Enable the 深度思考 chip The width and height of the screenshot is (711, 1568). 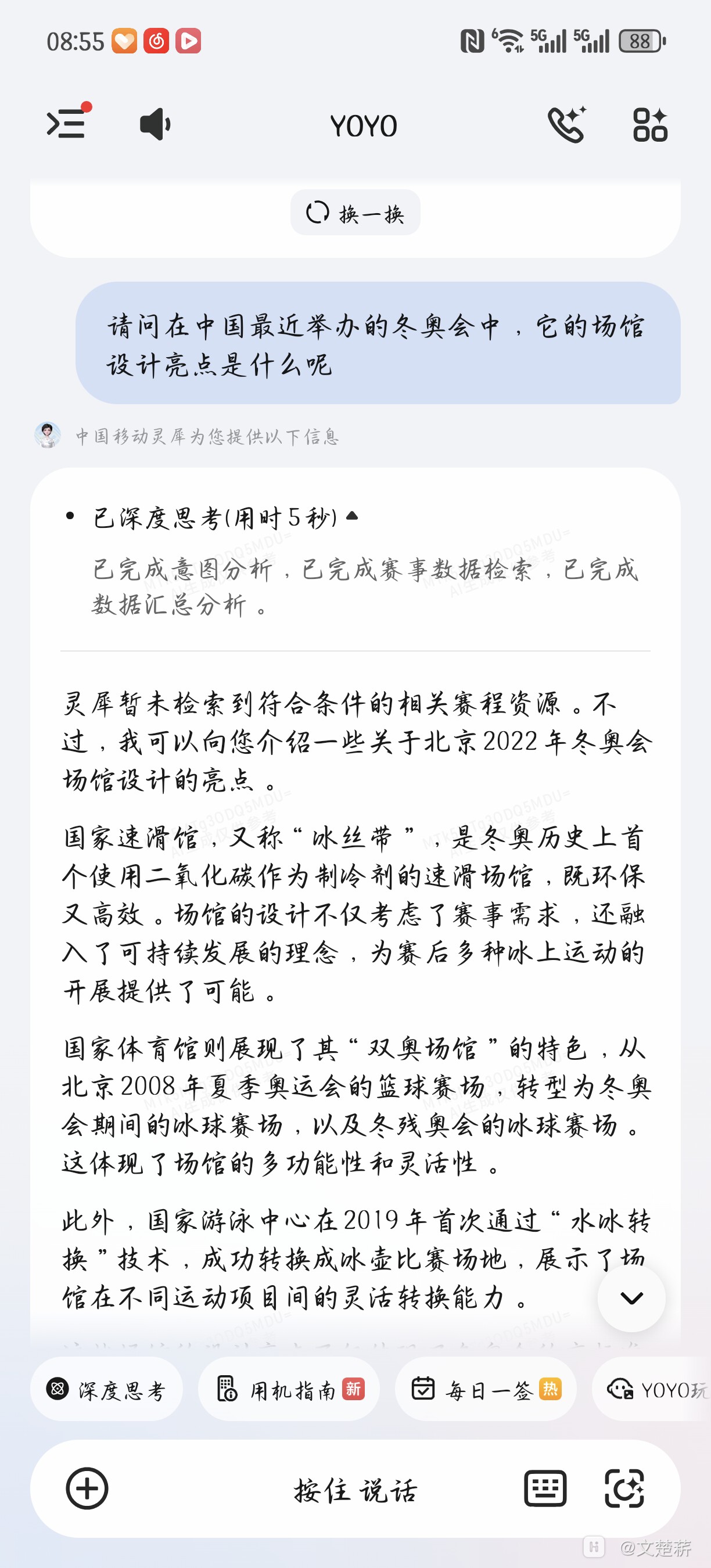click(x=106, y=1390)
